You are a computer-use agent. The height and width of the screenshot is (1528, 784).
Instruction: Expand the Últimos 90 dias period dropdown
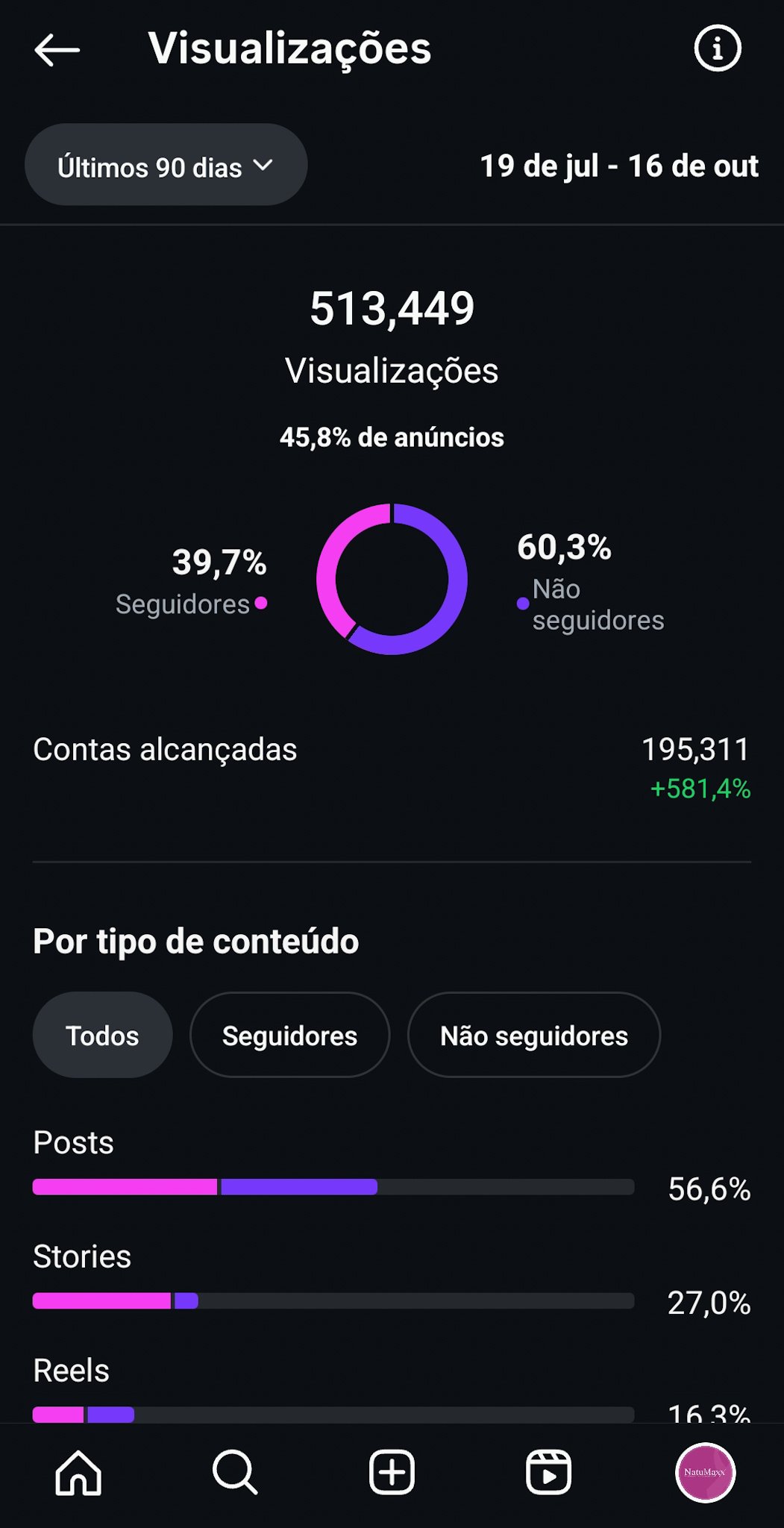tap(166, 165)
